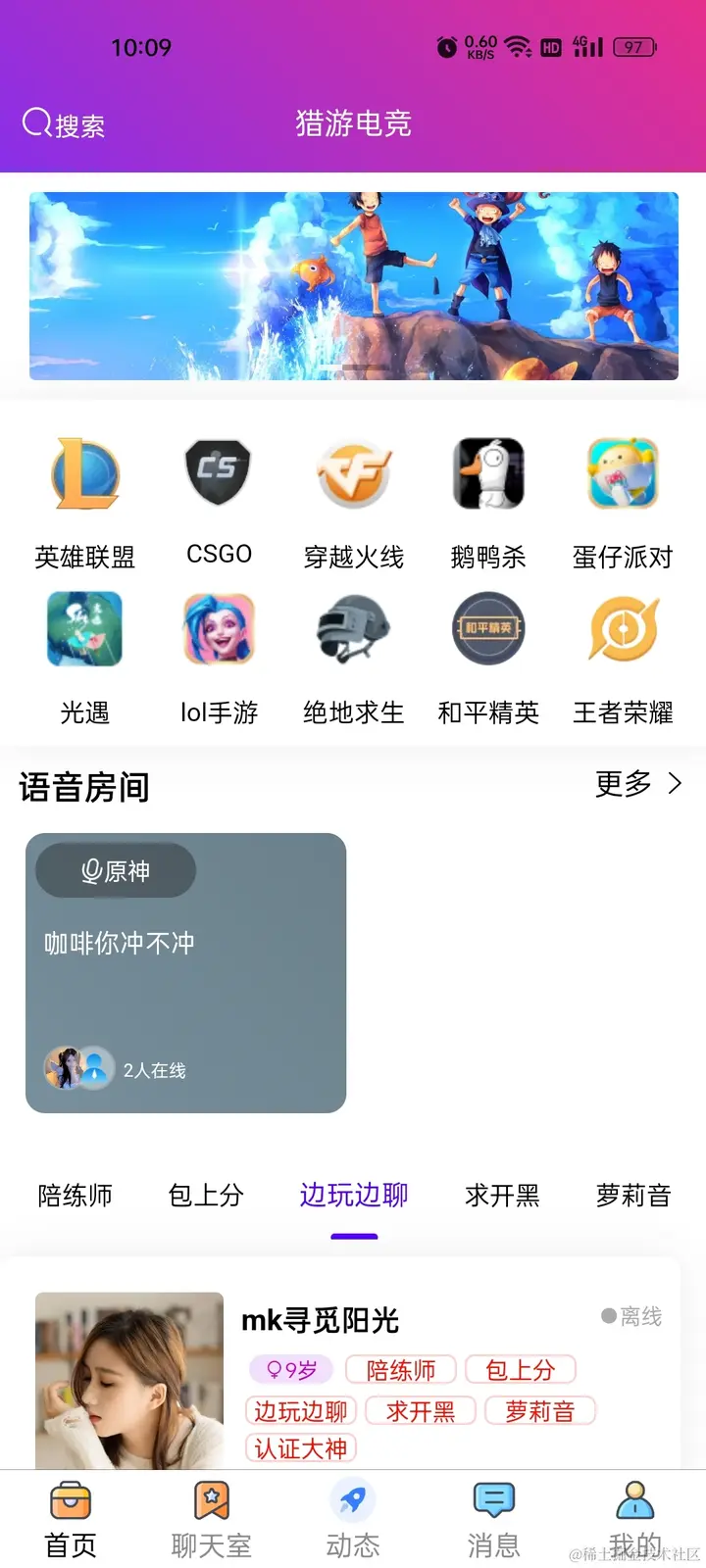This screenshot has width=706, height=1568.
Task: Select the CSGO game icon
Action: [x=218, y=473]
